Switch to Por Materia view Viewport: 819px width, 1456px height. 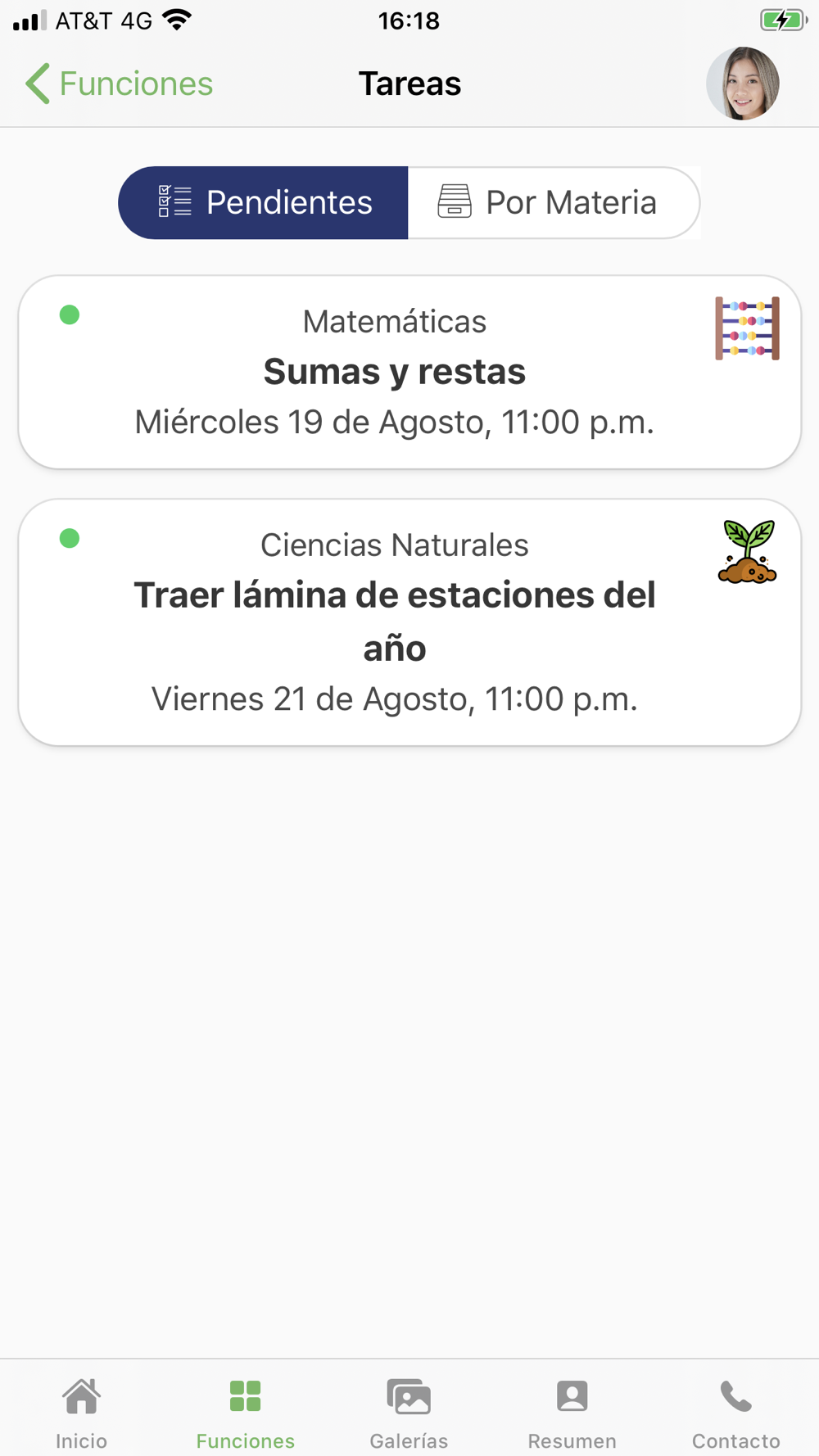pos(554,203)
